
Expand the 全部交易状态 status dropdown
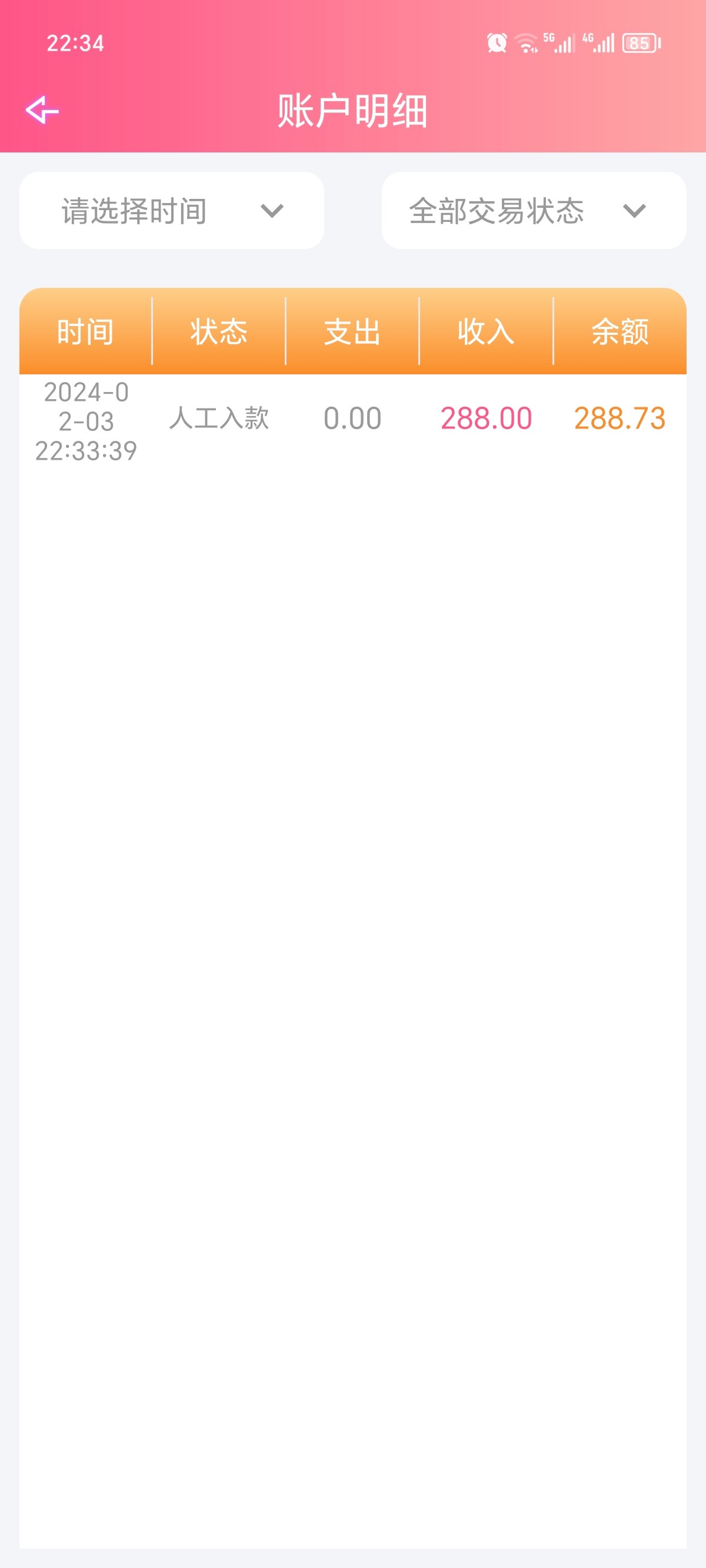point(533,211)
